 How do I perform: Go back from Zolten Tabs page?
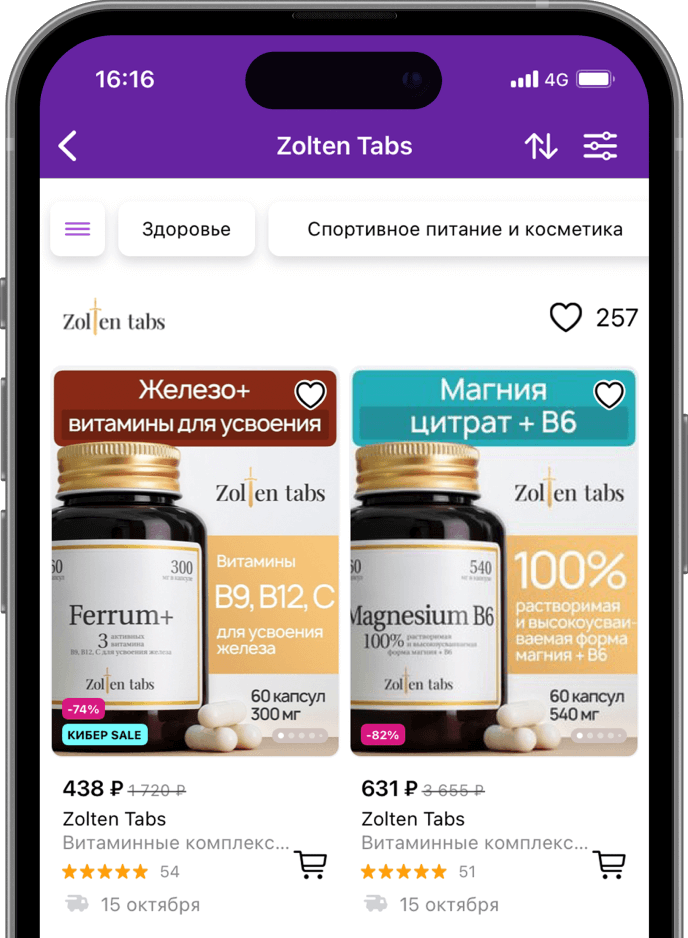[x=67, y=146]
